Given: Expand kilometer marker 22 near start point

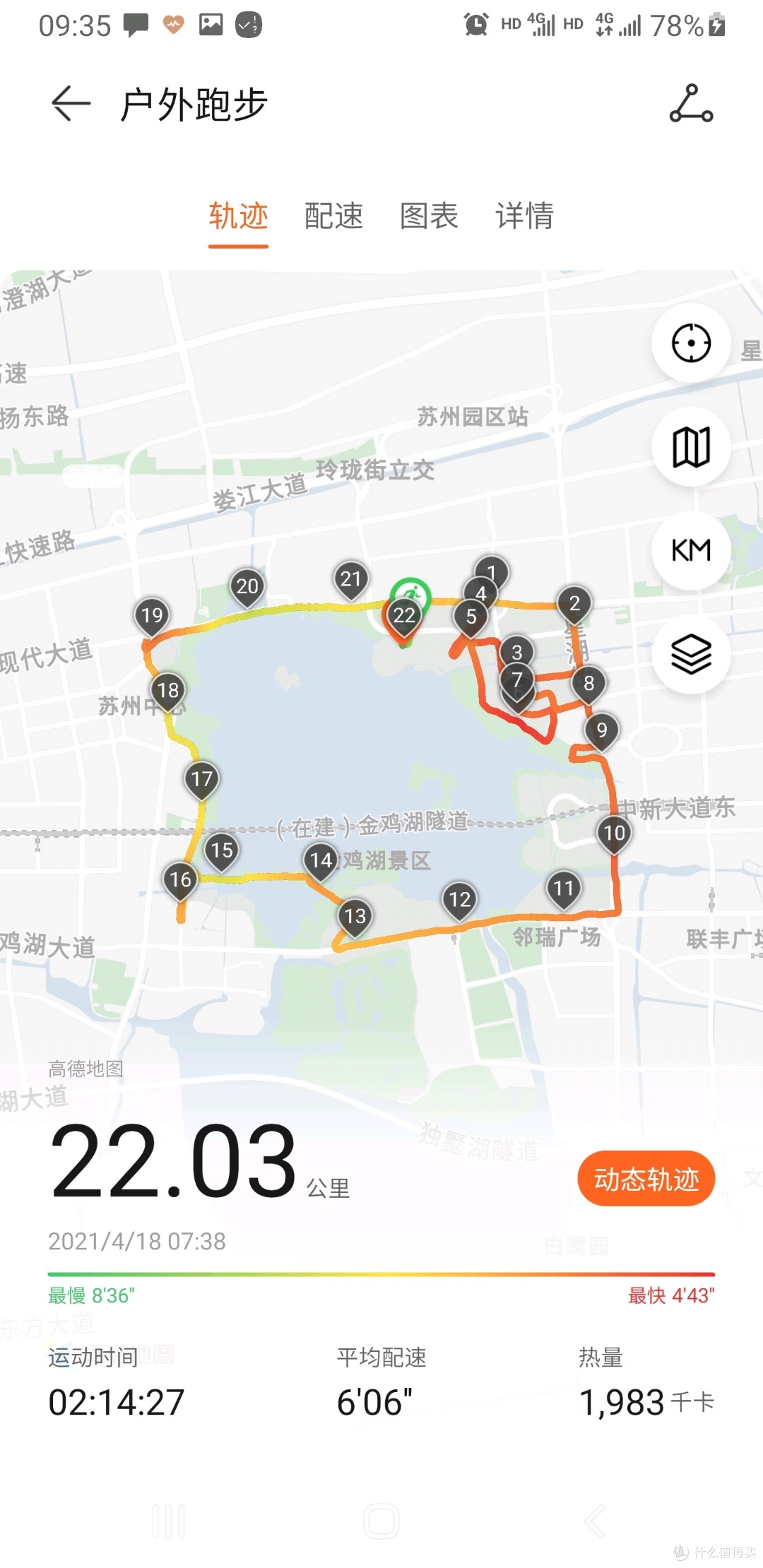Looking at the screenshot, I should [403, 616].
